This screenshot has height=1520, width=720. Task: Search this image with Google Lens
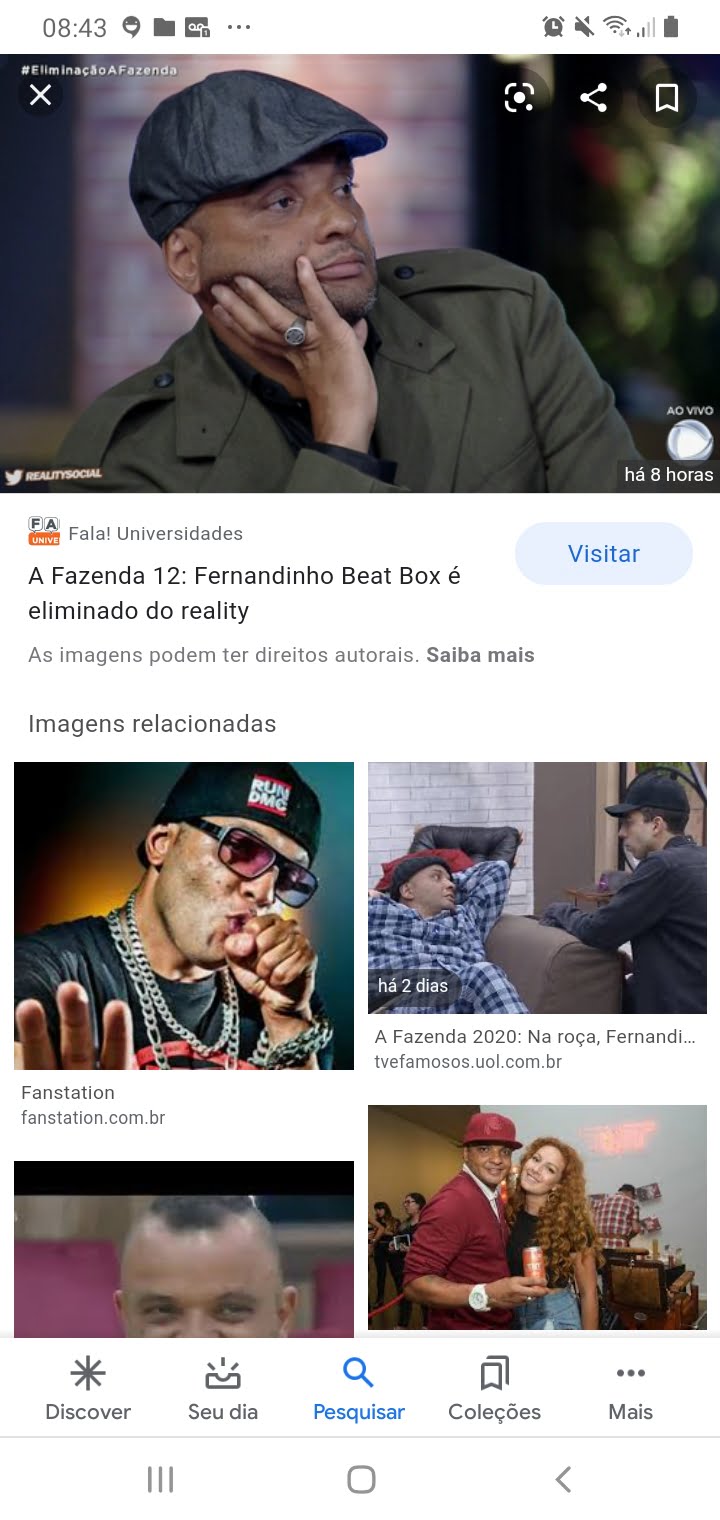click(x=519, y=97)
